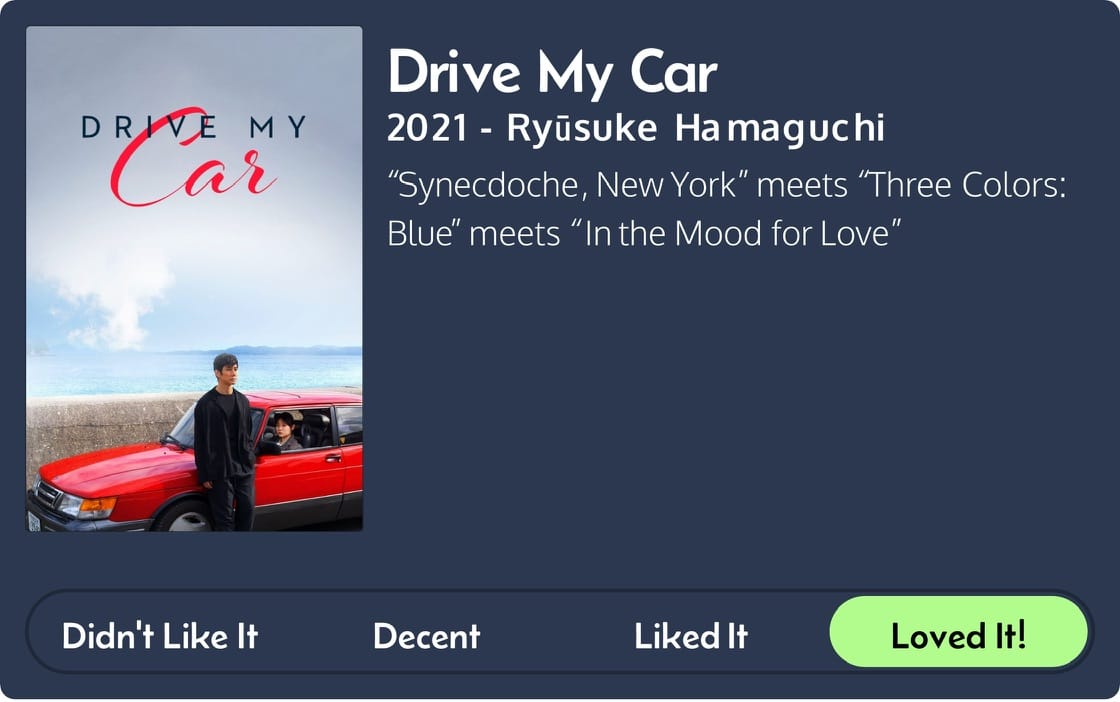Open the Drive My Car poster

point(194,279)
